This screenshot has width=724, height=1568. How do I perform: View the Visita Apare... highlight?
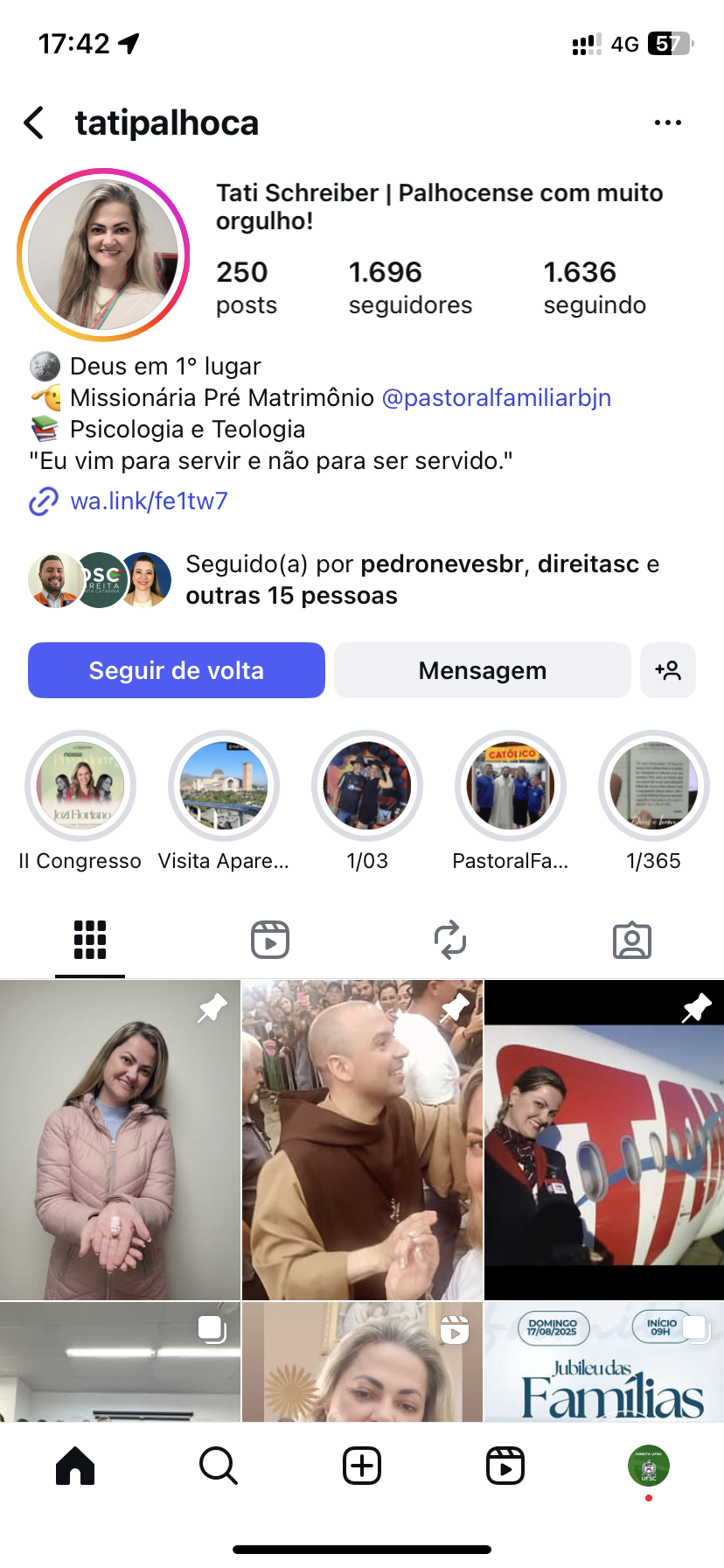[x=224, y=786]
